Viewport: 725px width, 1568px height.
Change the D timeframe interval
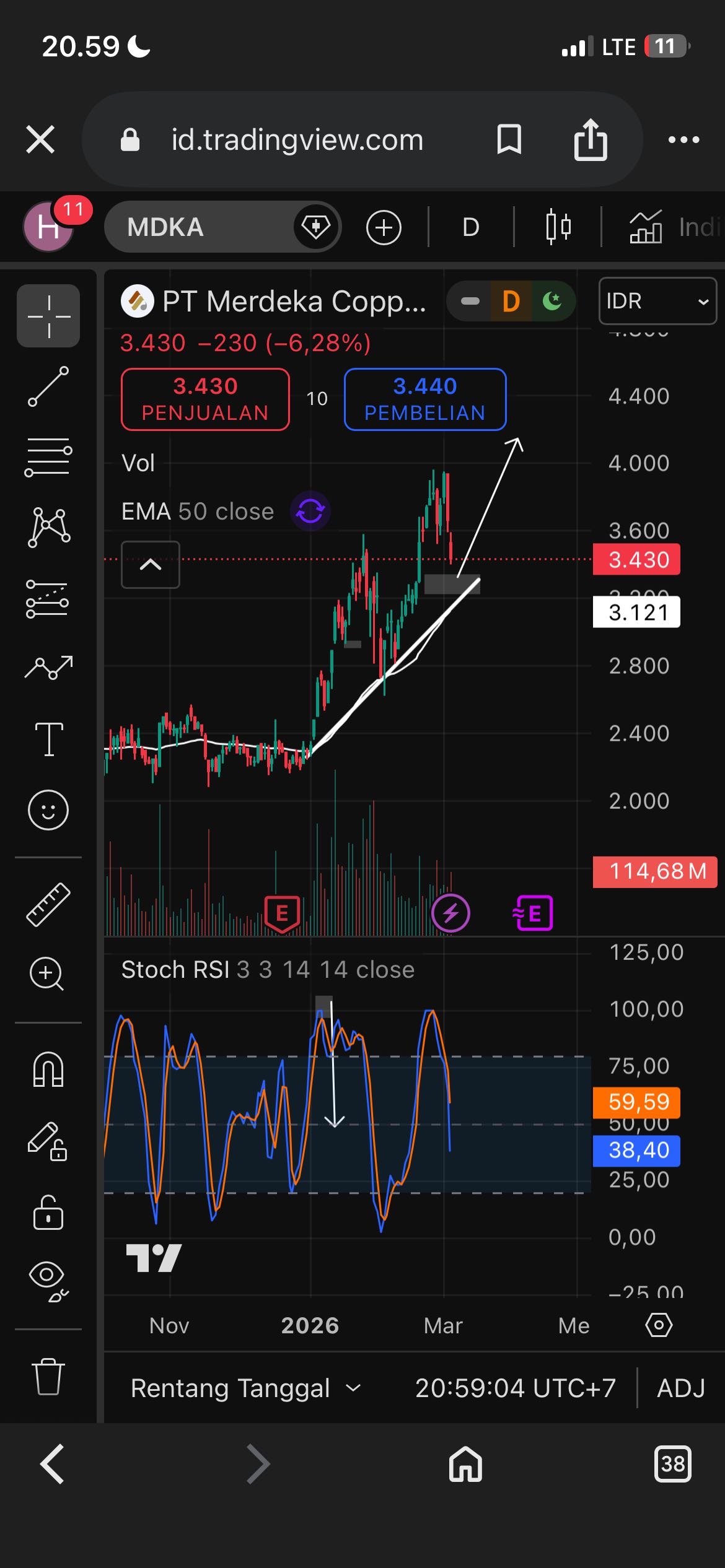(471, 227)
